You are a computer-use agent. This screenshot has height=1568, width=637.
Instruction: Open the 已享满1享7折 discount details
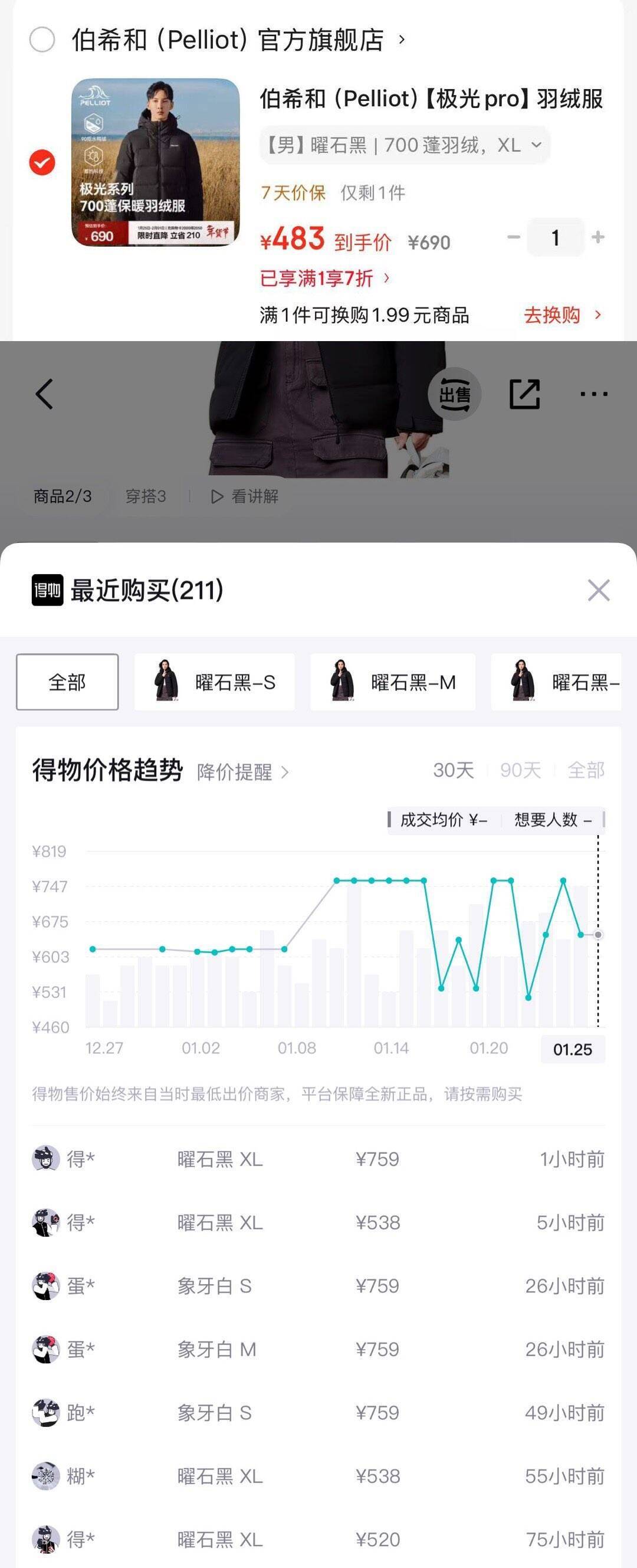pyautogui.click(x=325, y=279)
